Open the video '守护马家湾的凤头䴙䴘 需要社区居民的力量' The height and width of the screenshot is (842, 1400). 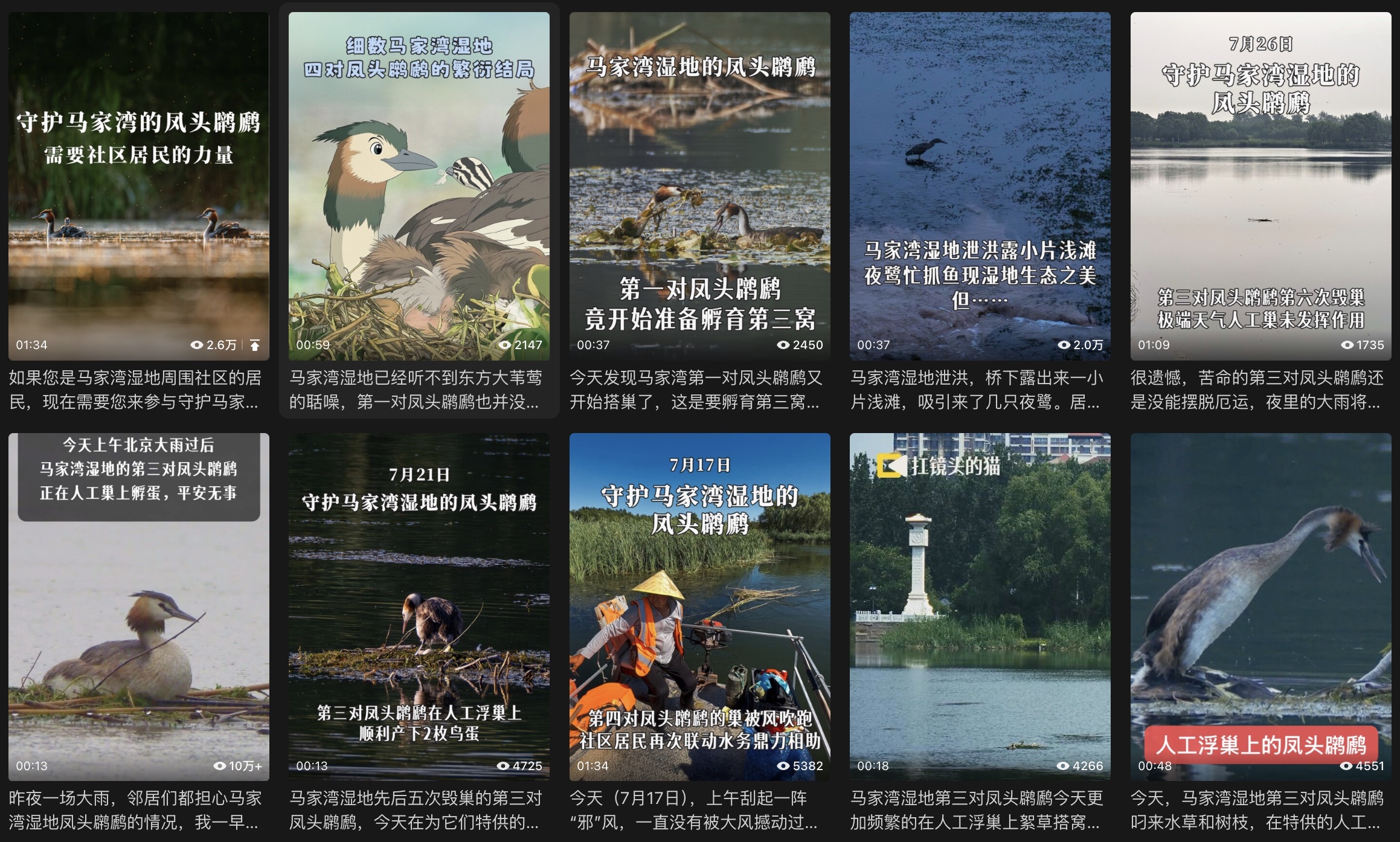[138, 186]
